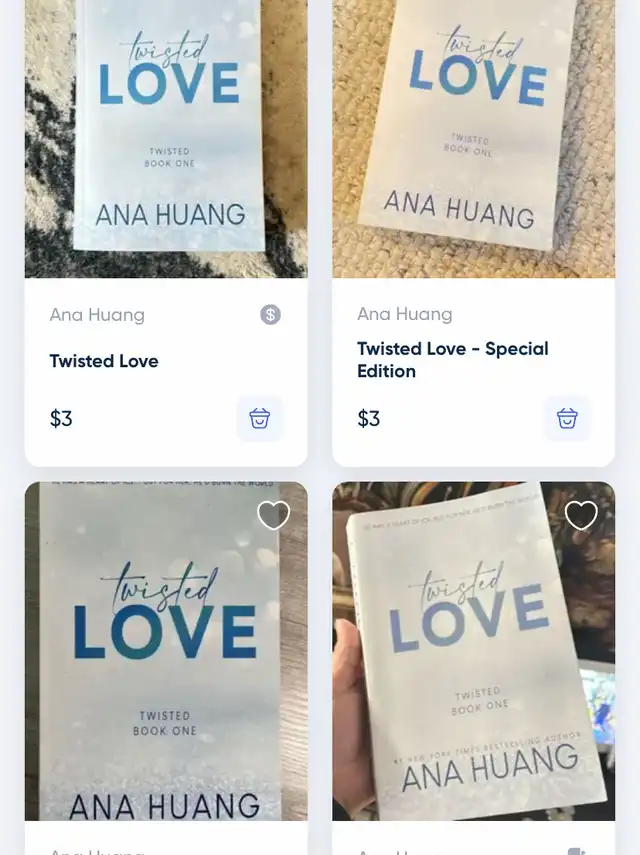
Task: Tap the dollar badge on Twisted Love card
Action: click(270, 315)
